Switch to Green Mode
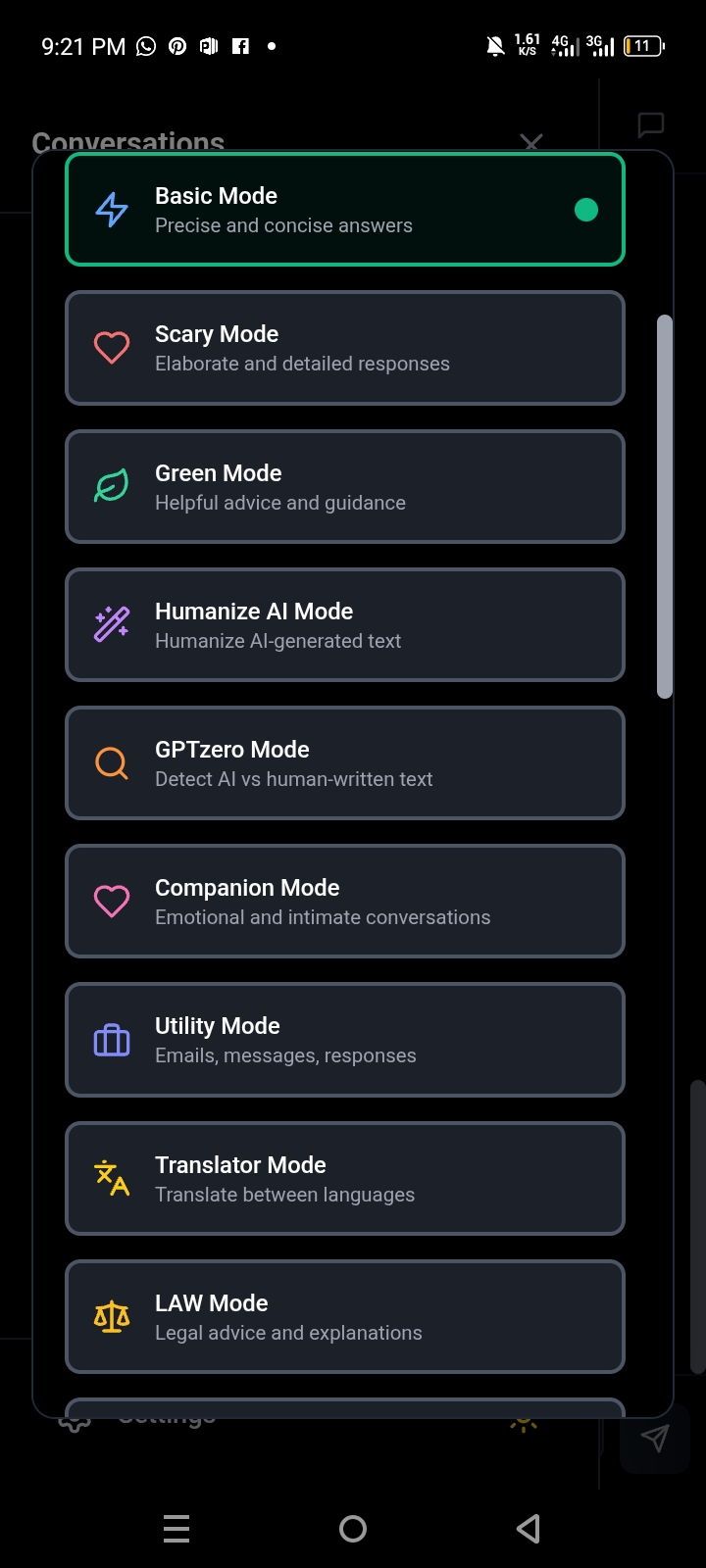Viewport: 706px width, 1568px height. pos(344,487)
